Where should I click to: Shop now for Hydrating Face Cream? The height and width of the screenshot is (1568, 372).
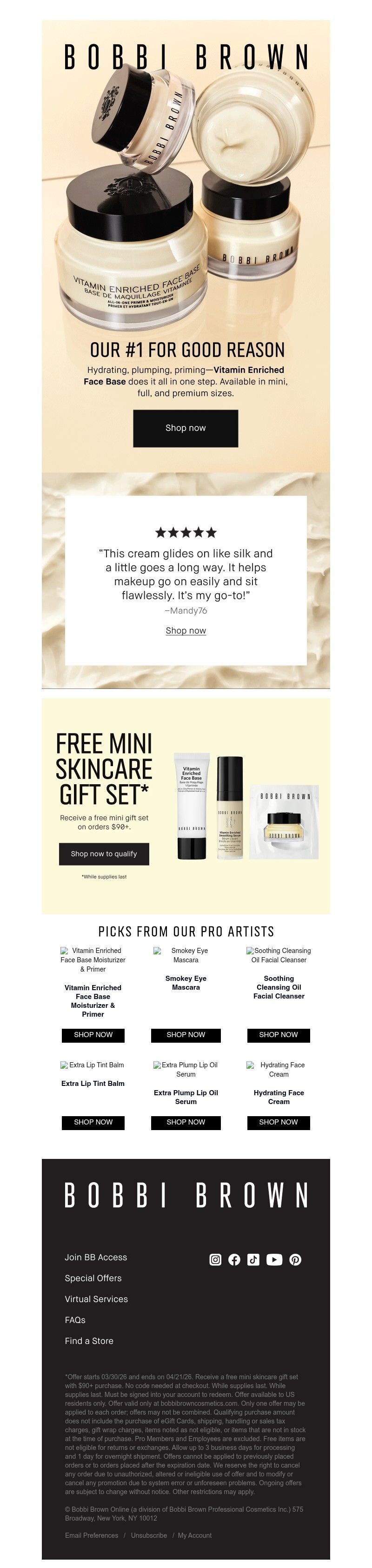(x=278, y=1122)
